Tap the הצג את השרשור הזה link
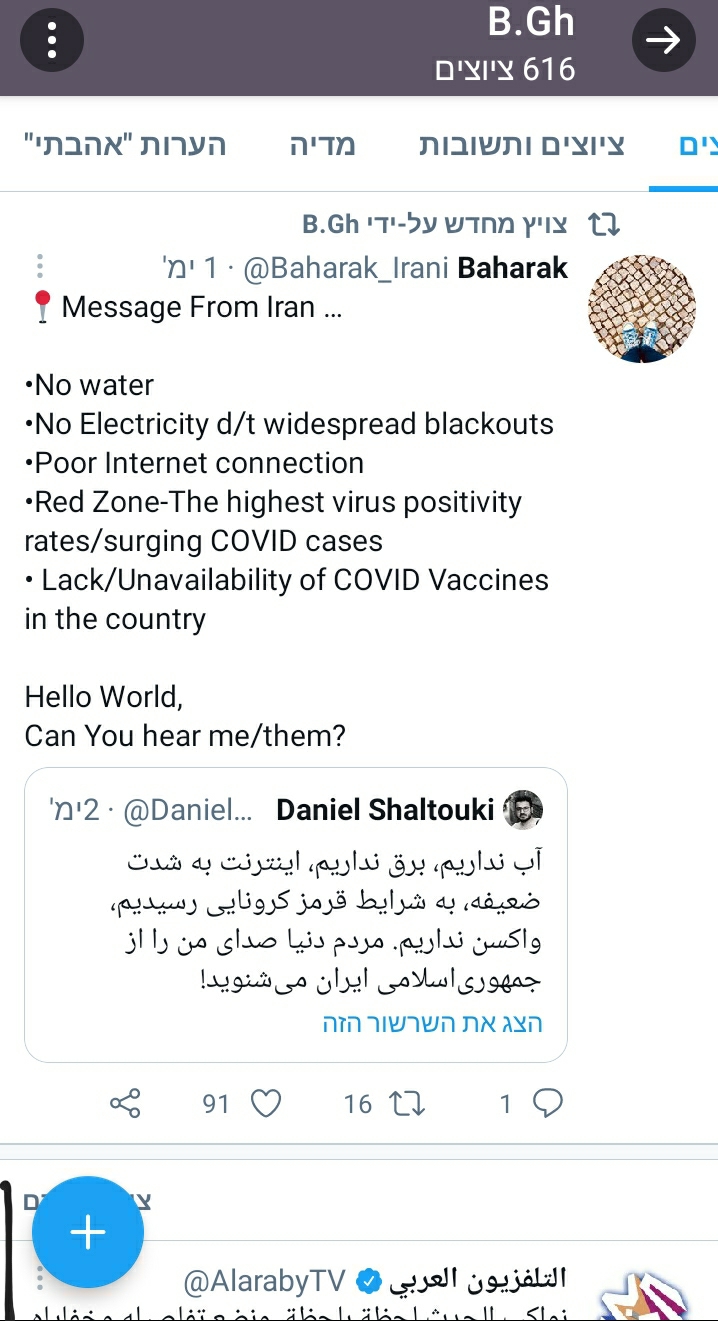This screenshot has width=718, height=1321. (x=432, y=1023)
